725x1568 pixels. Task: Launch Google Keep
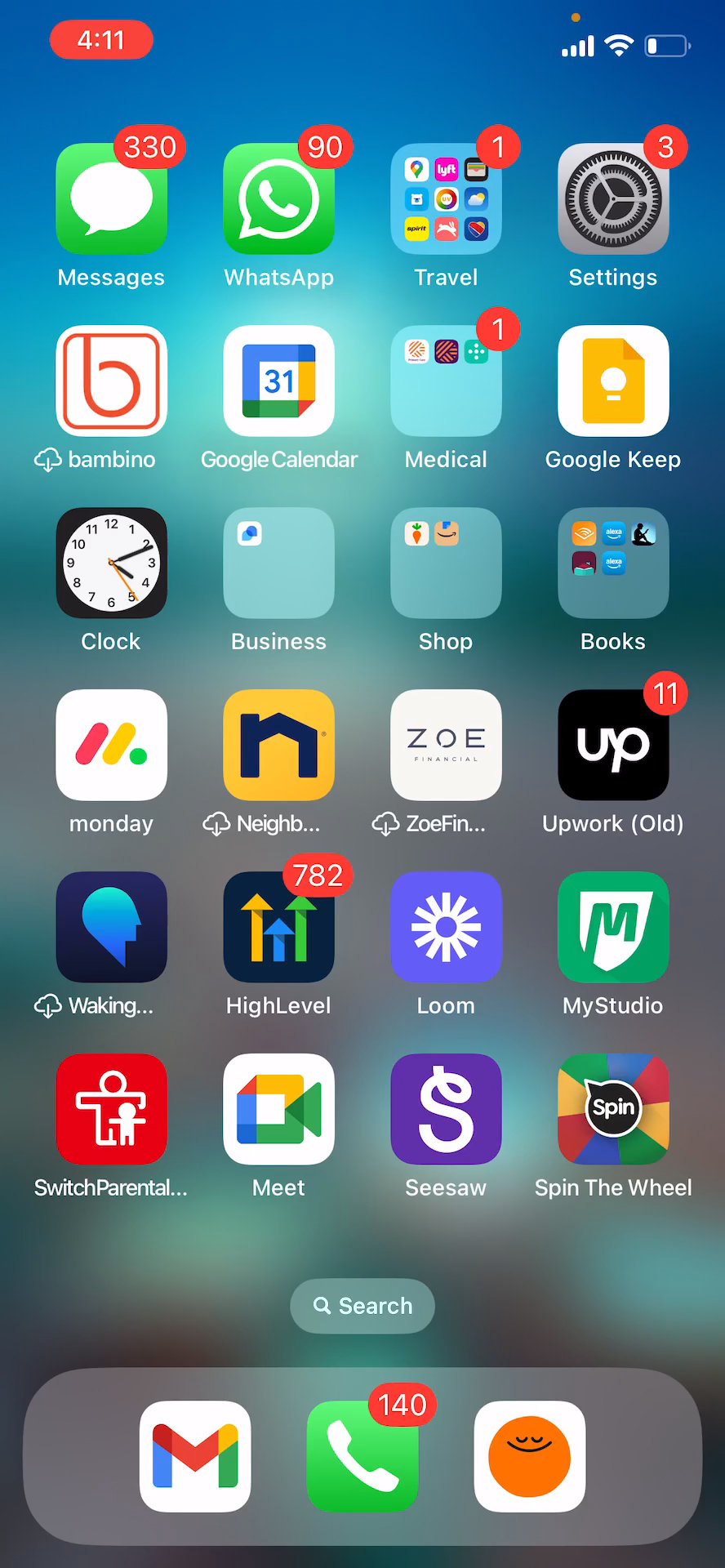(613, 381)
